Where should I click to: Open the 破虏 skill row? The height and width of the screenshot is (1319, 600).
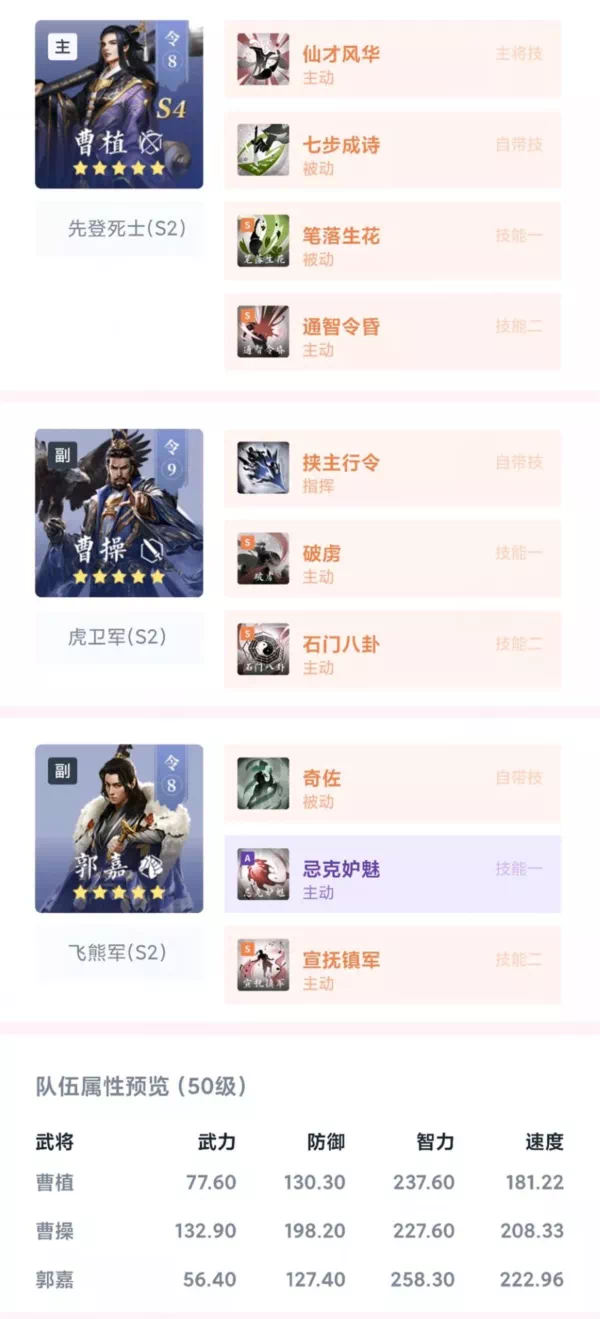[x=392, y=559]
